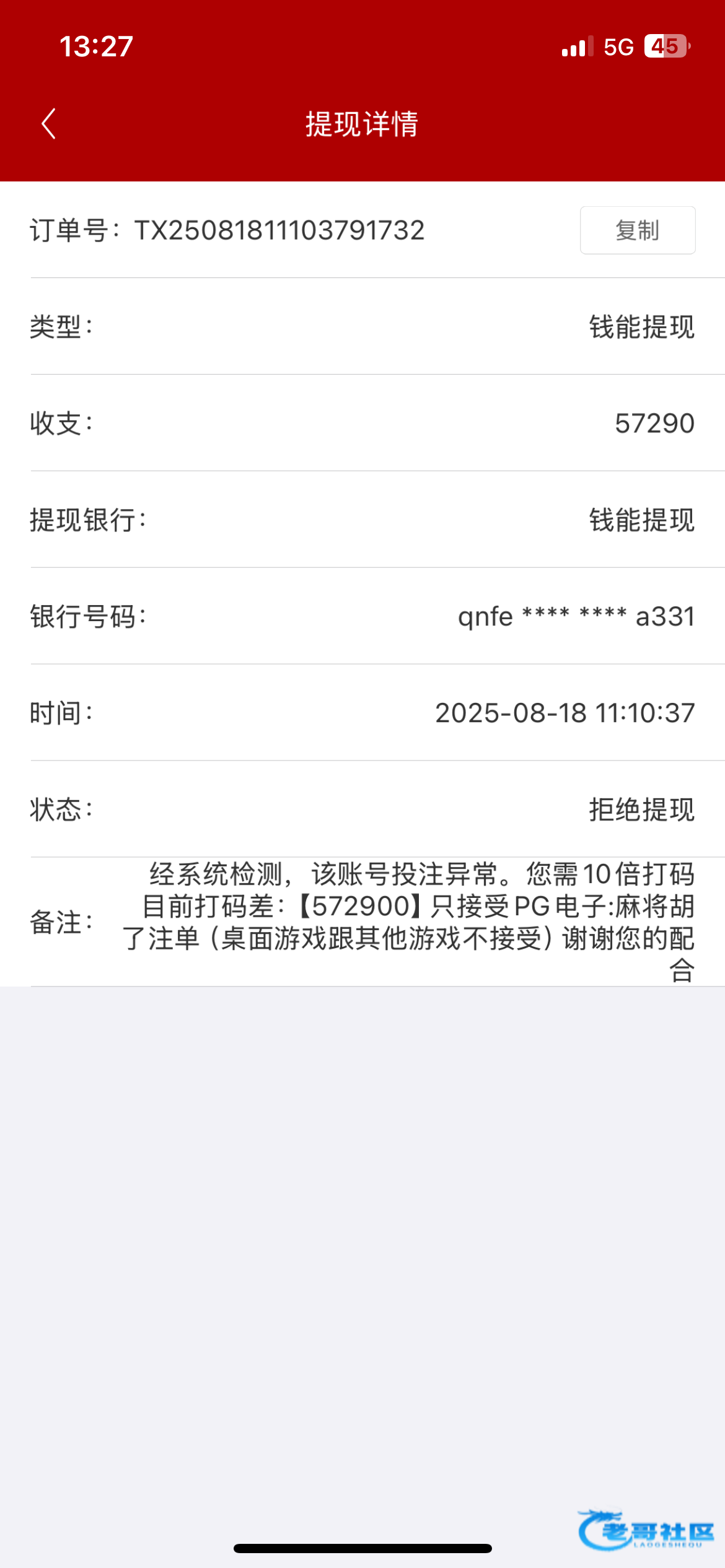The height and width of the screenshot is (1568, 725).
Task: Tap 复制 to copy the order number
Action: [x=637, y=230]
